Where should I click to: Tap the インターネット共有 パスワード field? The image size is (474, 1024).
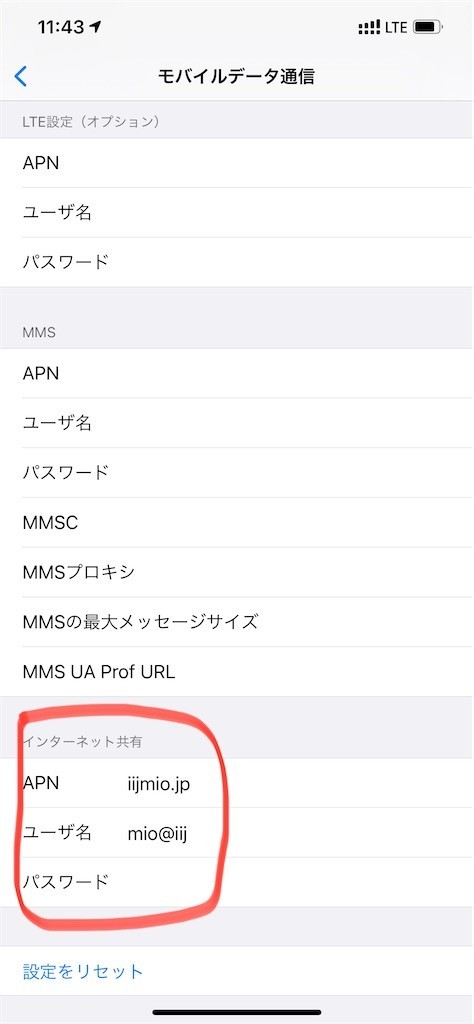pos(237,882)
